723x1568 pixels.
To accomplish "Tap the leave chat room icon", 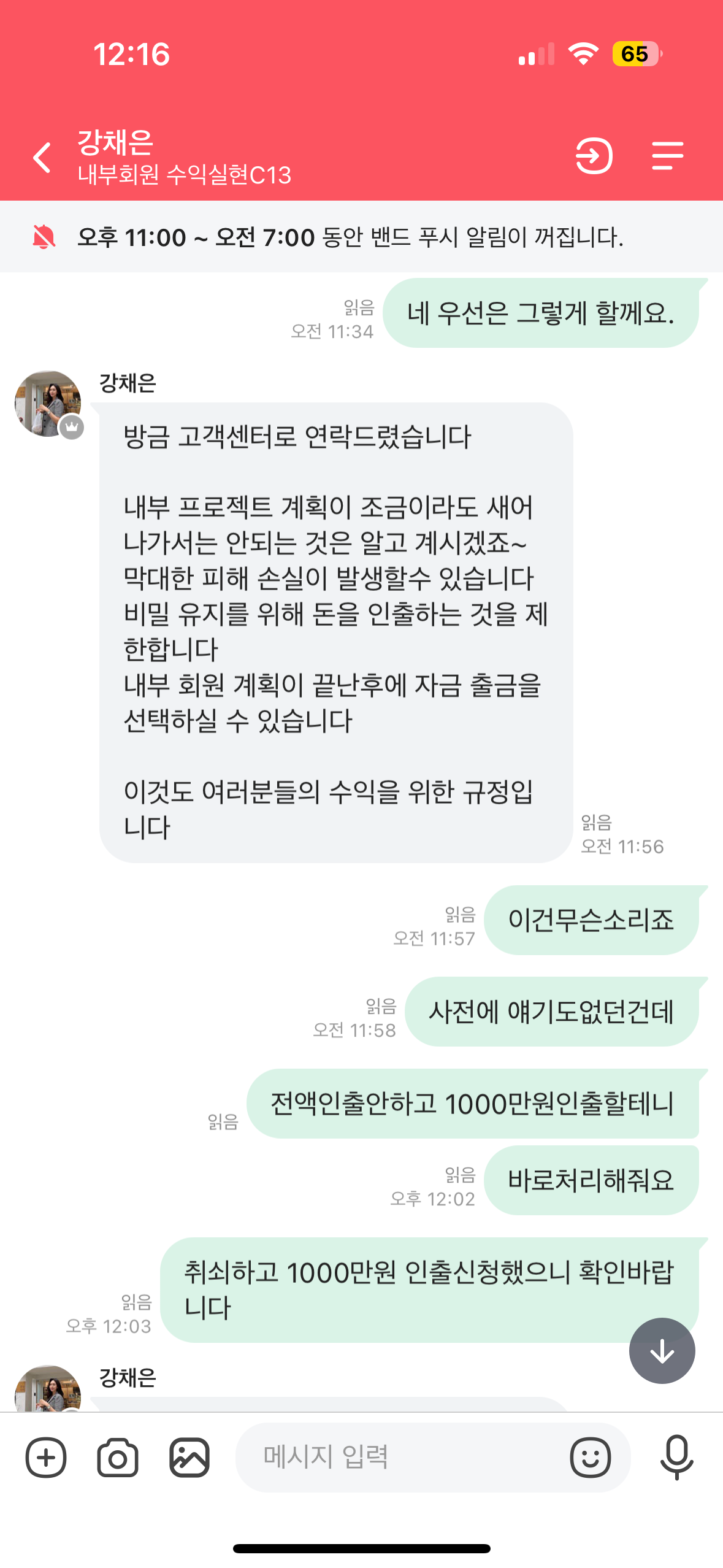I will [x=594, y=156].
